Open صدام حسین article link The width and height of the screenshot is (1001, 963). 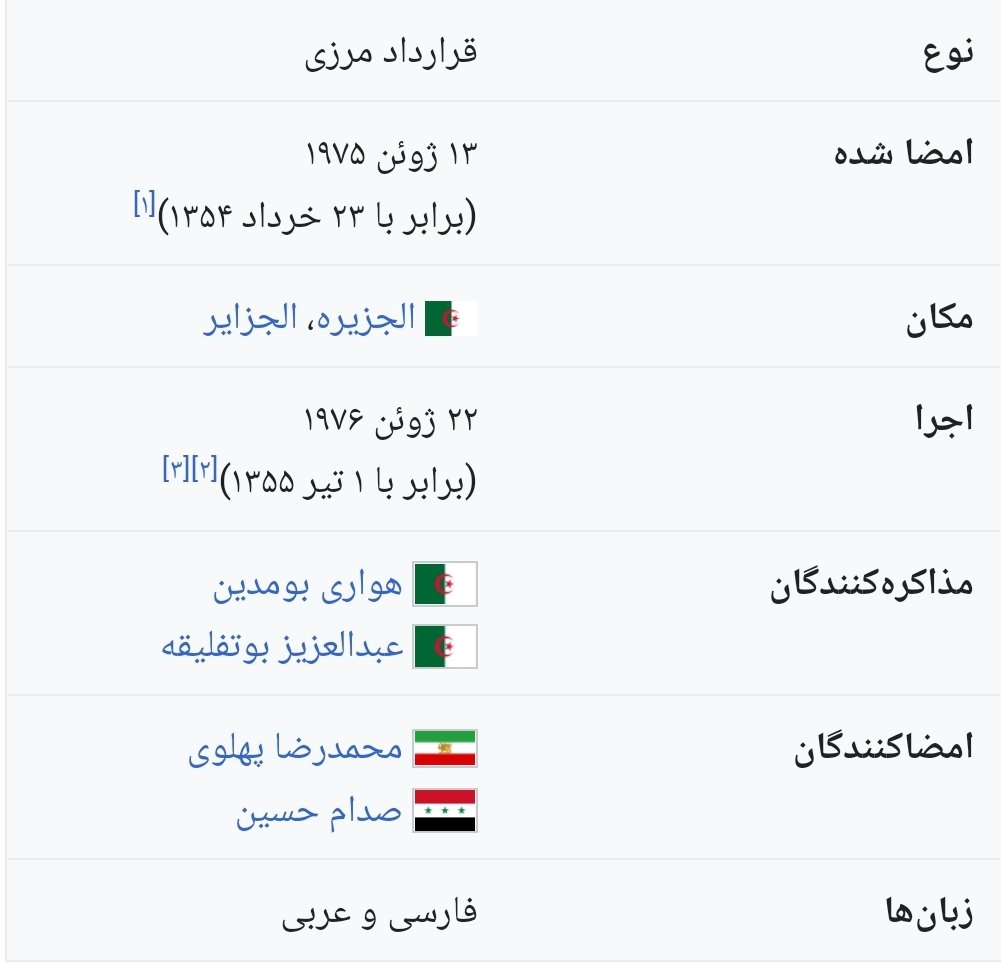pos(318,811)
